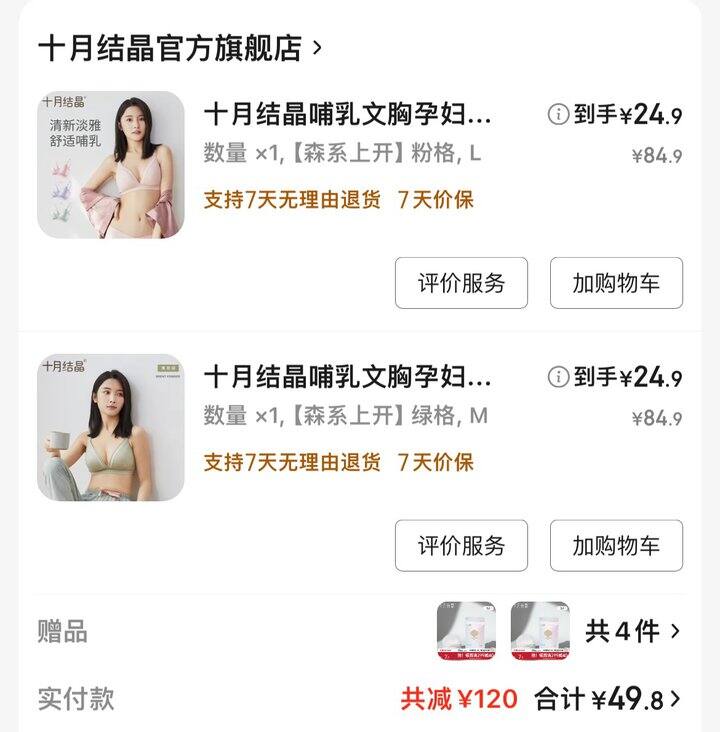
Task: Tap 加购物车 for the 粉格 L item
Action: pyautogui.click(x=616, y=283)
